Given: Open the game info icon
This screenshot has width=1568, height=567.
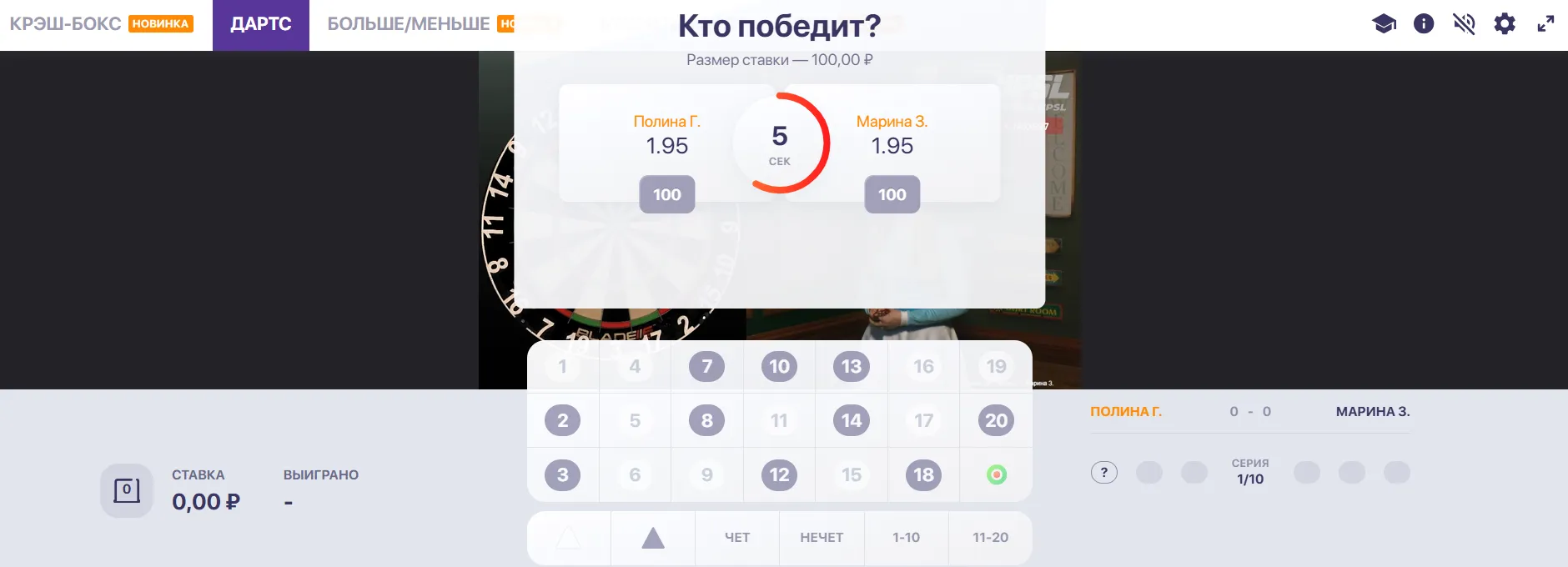Looking at the screenshot, I should click(1424, 24).
